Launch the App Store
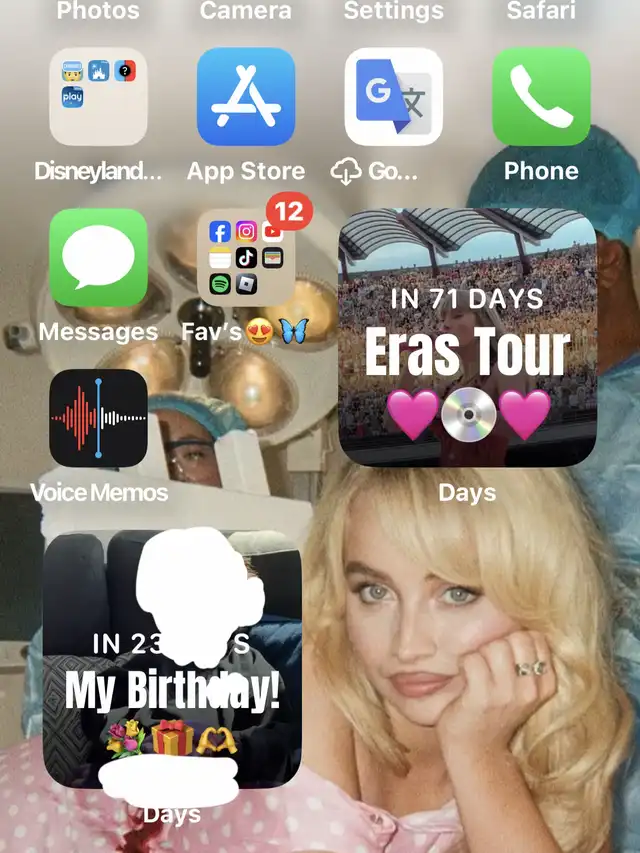This screenshot has height=853, width=640. (246, 97)
